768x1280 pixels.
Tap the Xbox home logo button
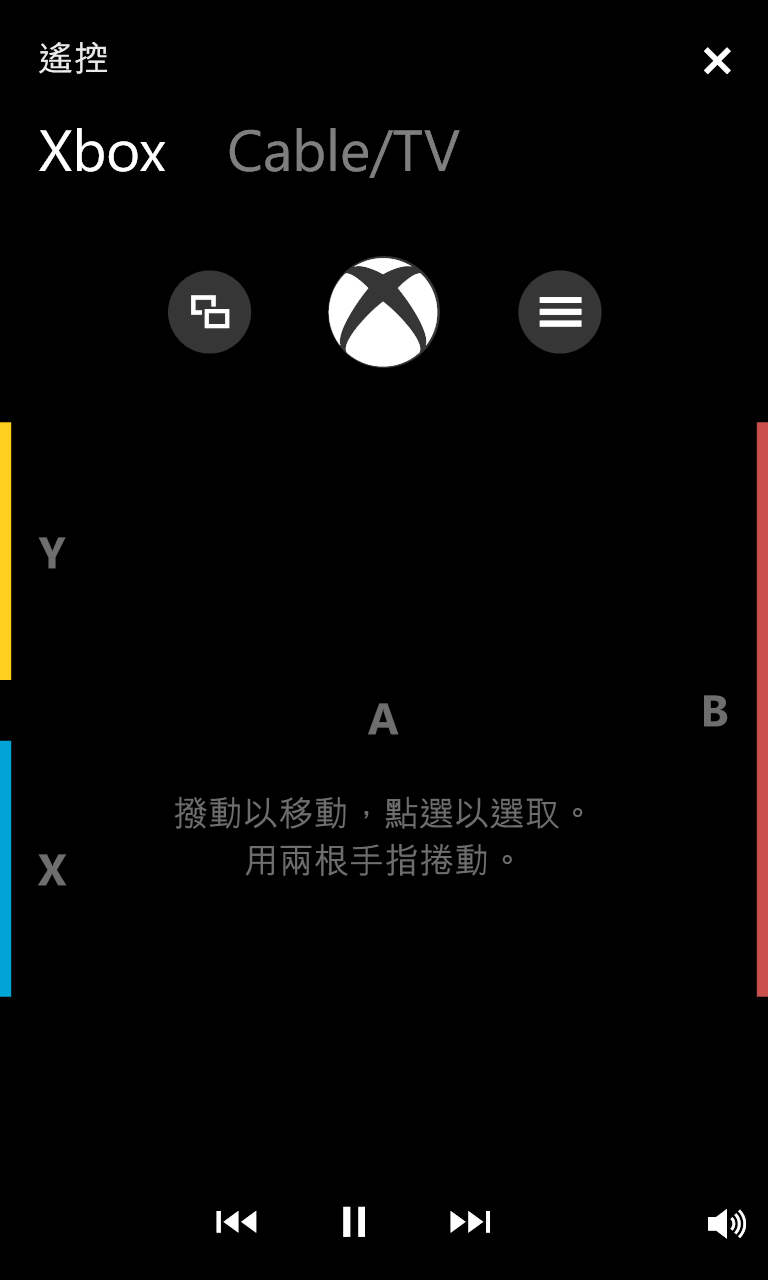384,312
